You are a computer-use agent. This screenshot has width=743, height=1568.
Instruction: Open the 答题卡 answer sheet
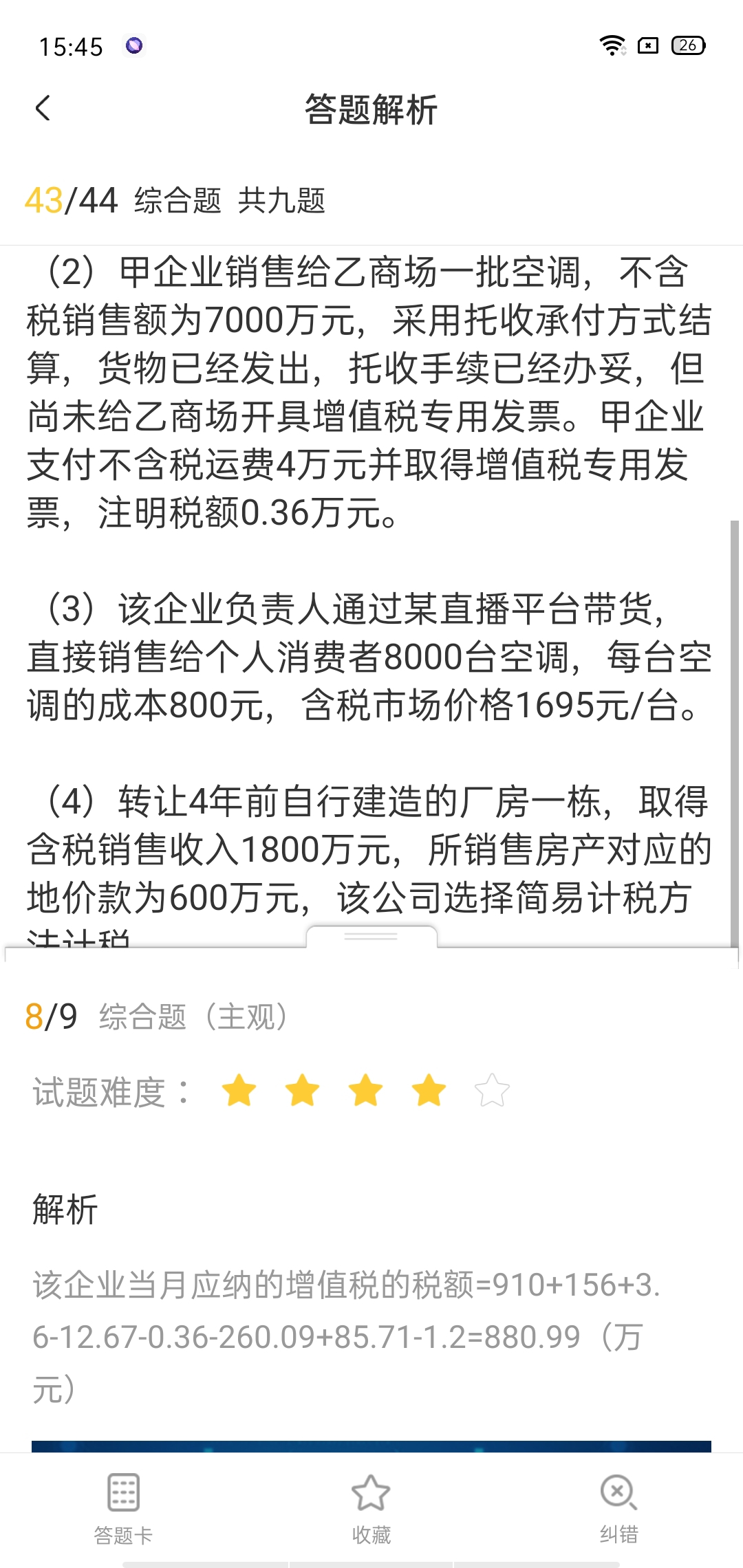pyautogui.click(x=123, y=1506)
